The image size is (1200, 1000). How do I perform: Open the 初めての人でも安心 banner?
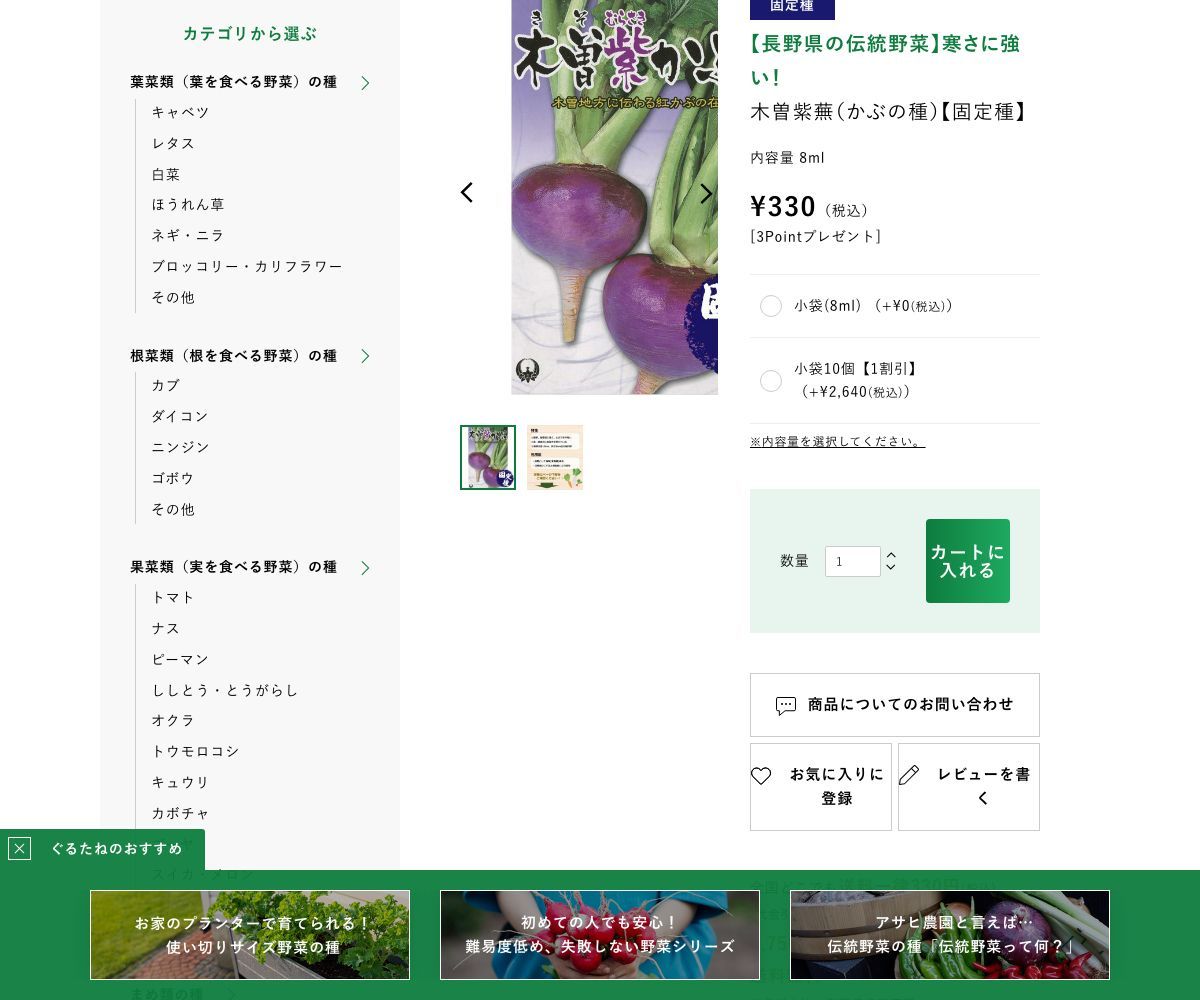600,935
